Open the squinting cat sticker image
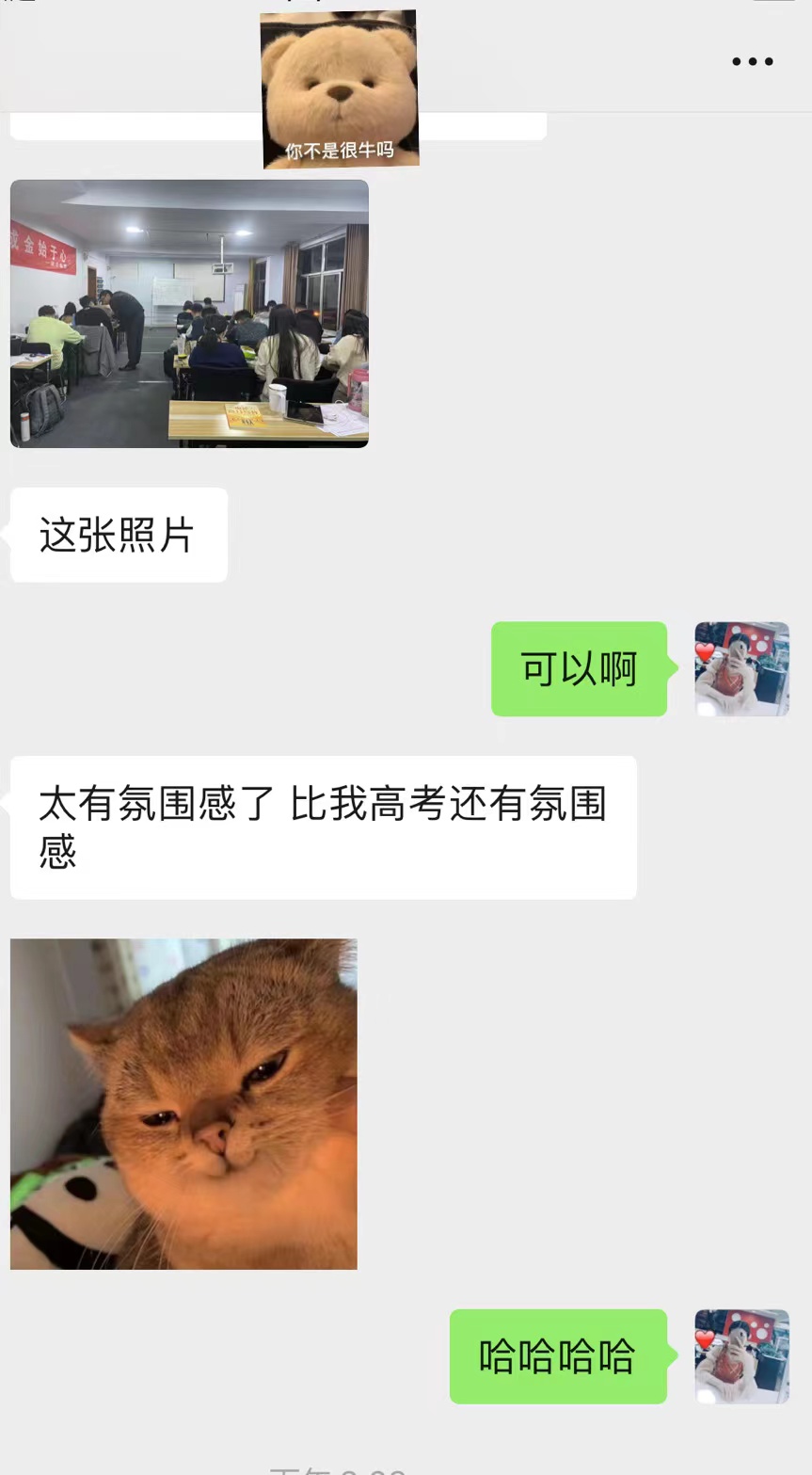 click(183, 1103)
